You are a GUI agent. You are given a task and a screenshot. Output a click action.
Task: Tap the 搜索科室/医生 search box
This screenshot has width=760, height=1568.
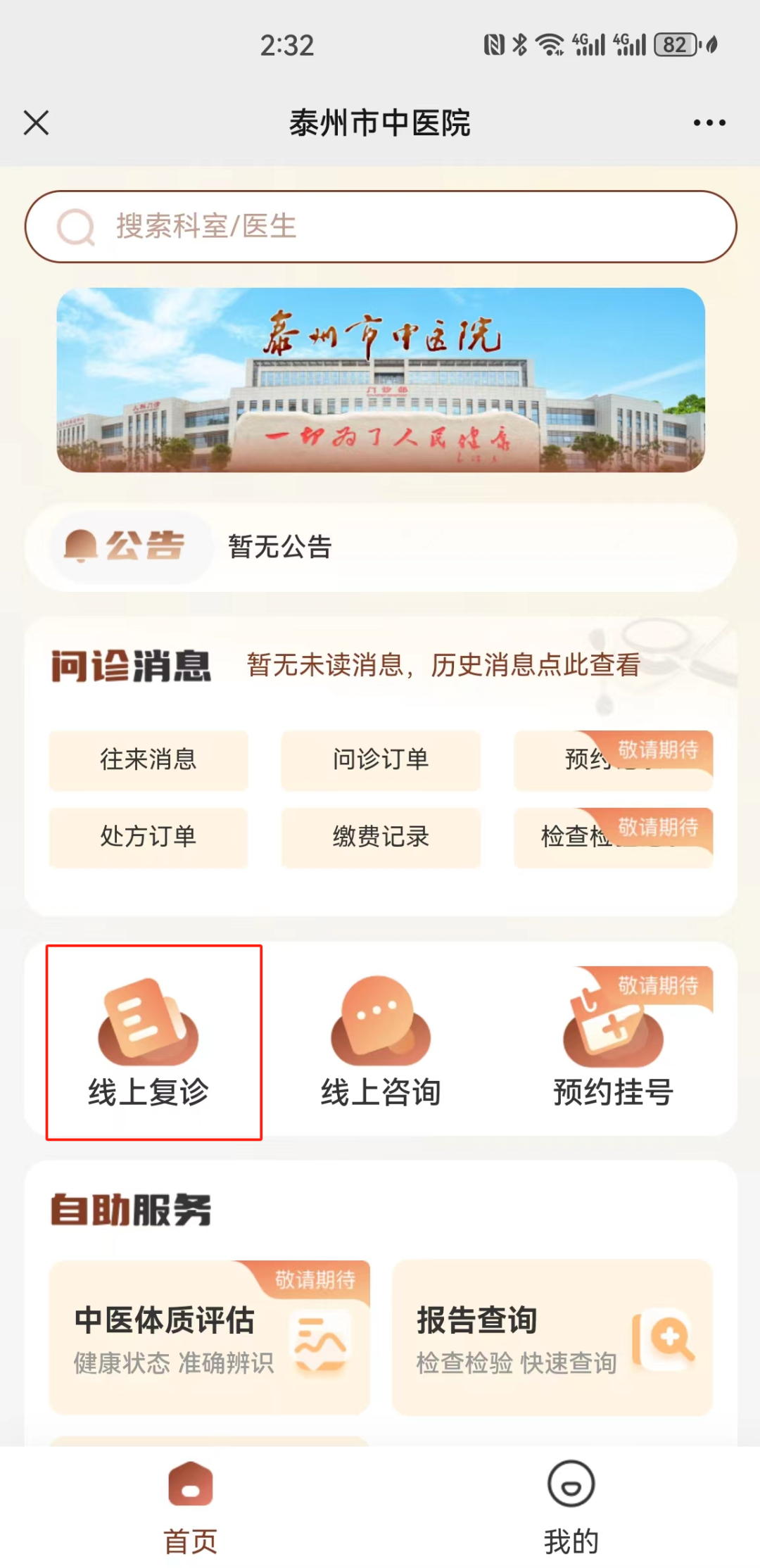tap(380, 227)
